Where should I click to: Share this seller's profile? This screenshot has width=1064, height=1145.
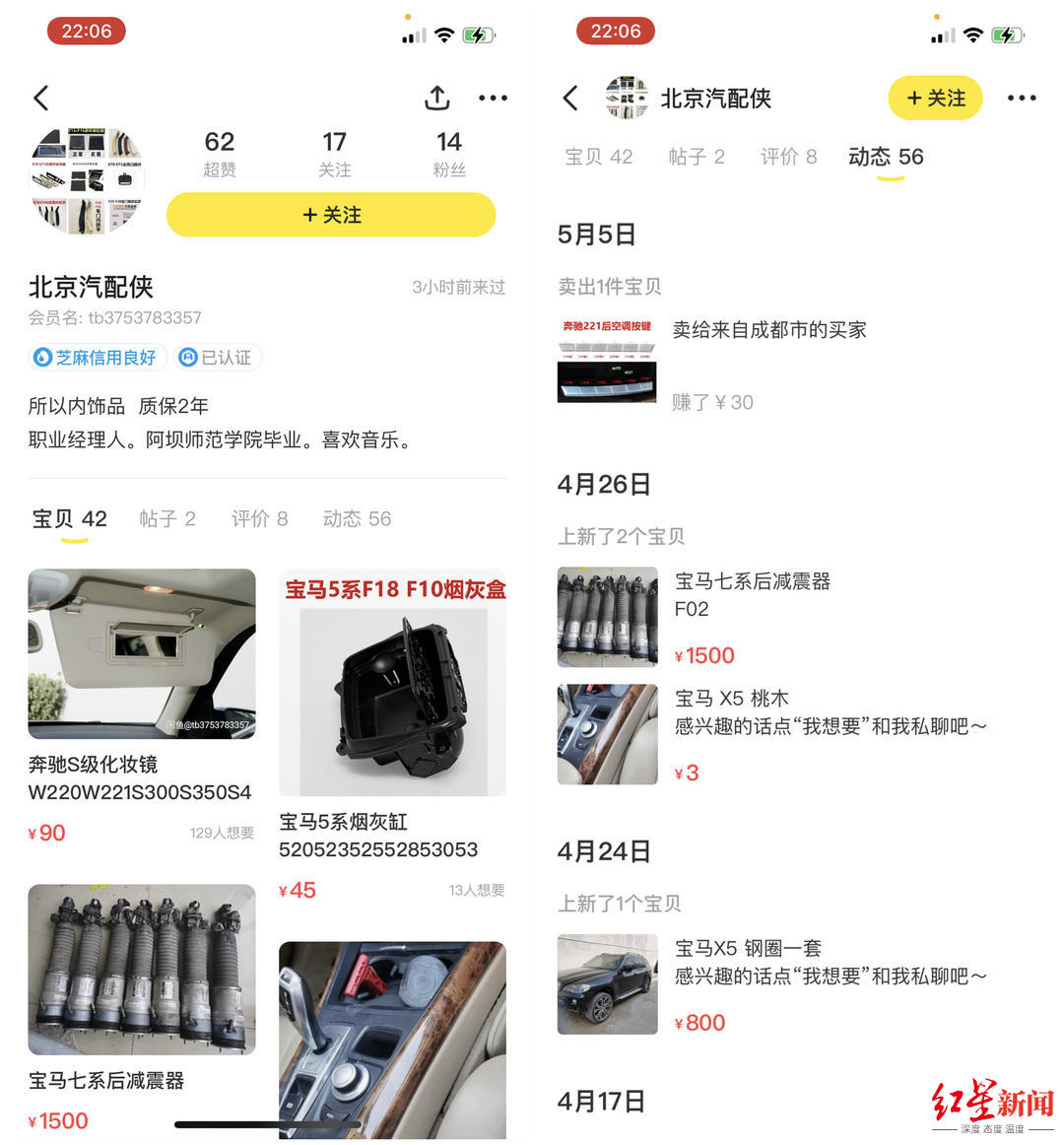[x=437, y=98]
